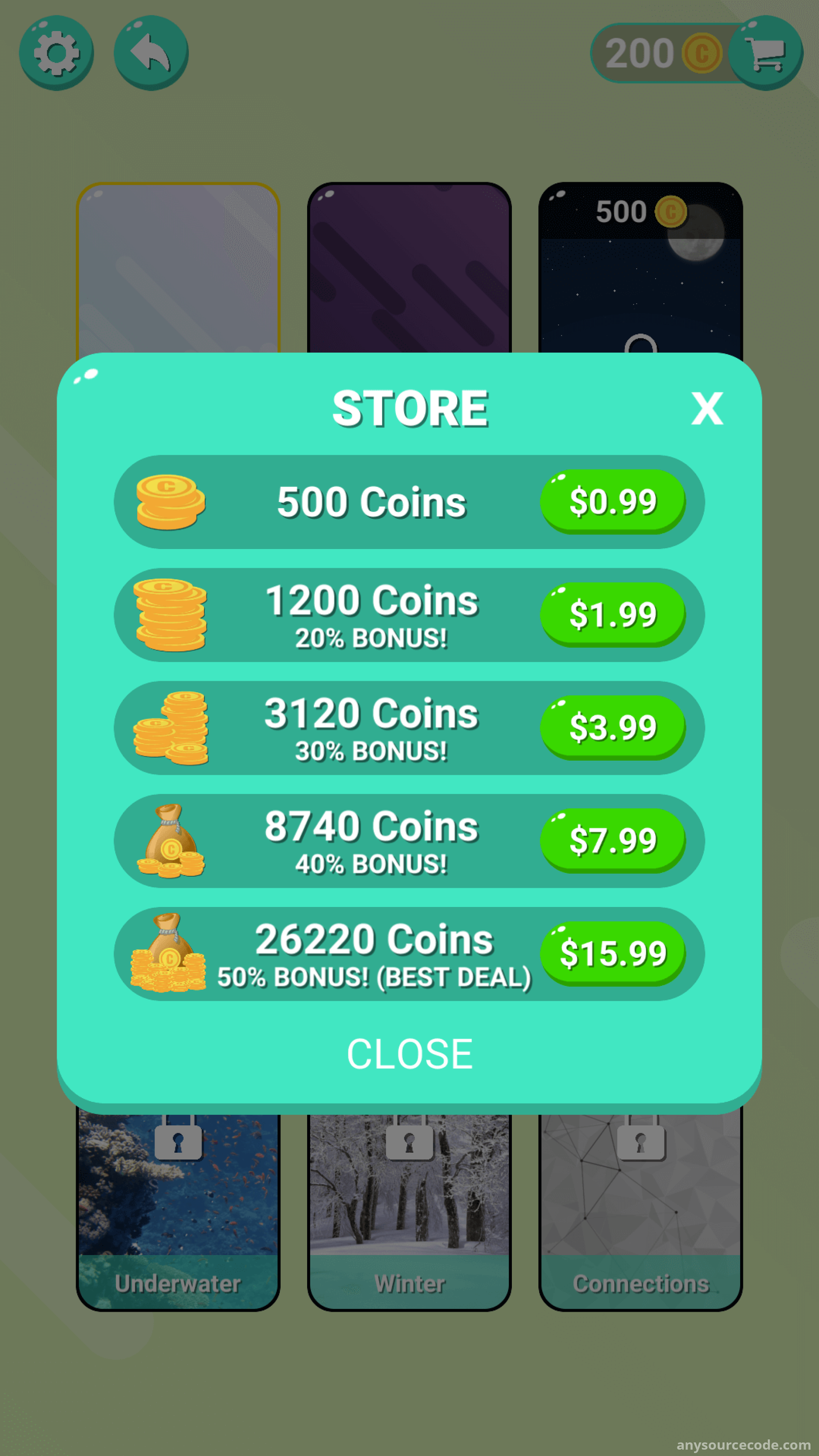This screenshot has height=1456, width=819.
Task: Select the locked Winter theme
Action: click(x=409, y=1211)
